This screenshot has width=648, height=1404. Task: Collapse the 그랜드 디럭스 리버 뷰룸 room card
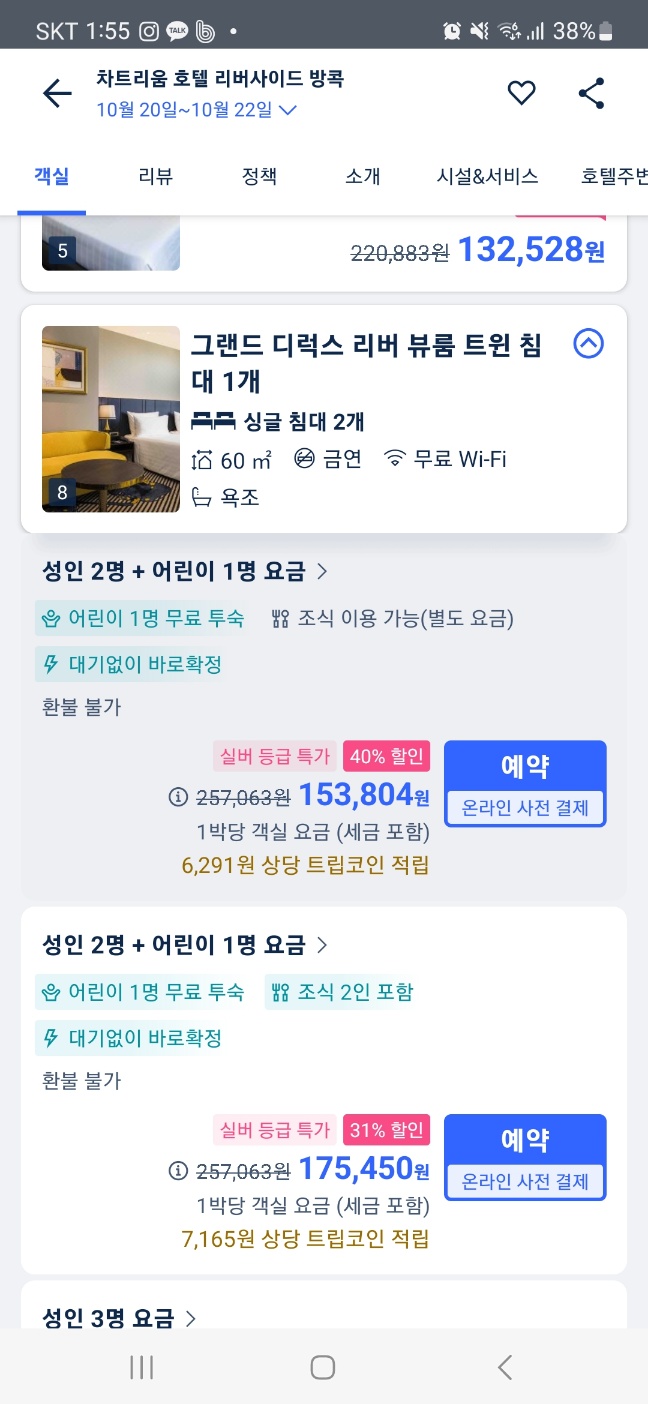coord(589,344)
